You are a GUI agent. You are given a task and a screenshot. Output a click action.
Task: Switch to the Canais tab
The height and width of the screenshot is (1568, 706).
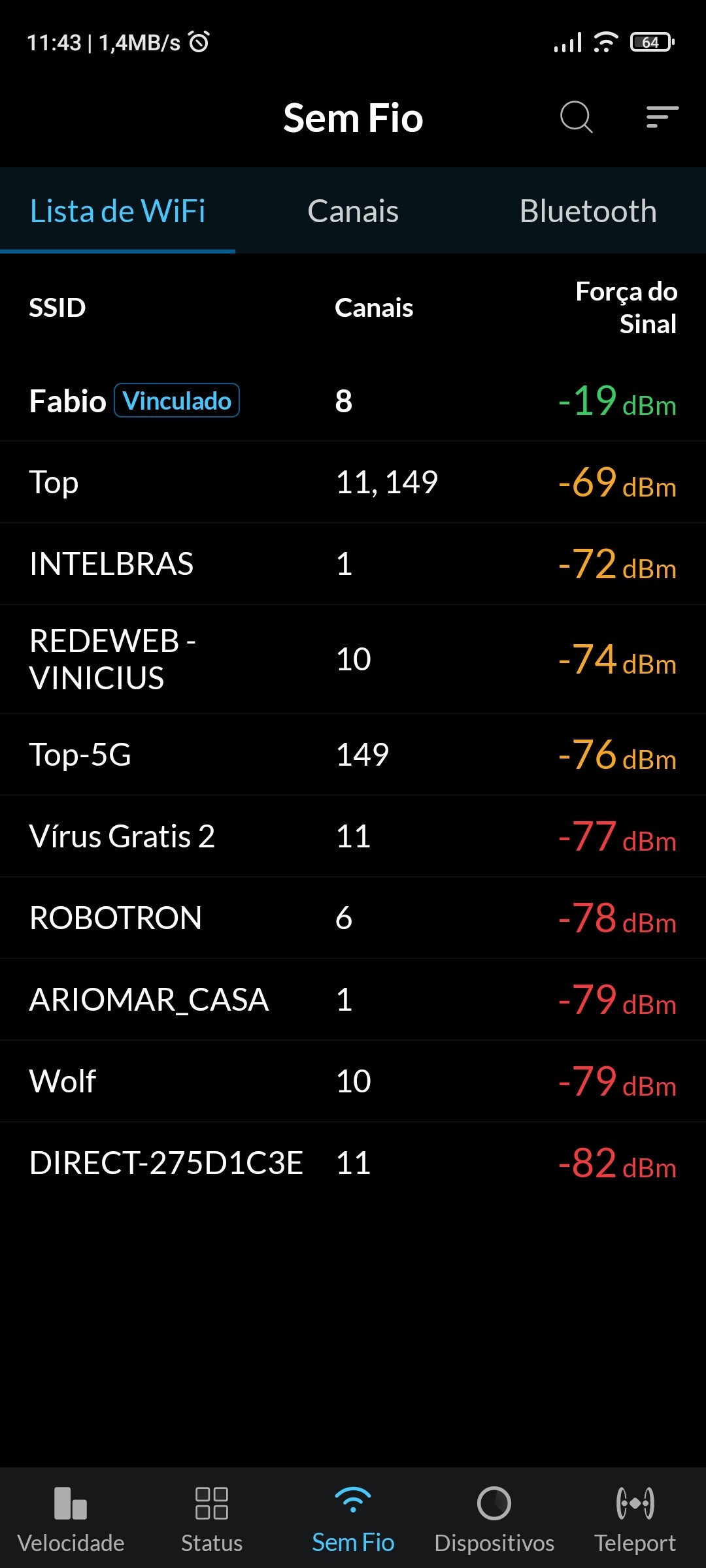[x=353, y=211]
